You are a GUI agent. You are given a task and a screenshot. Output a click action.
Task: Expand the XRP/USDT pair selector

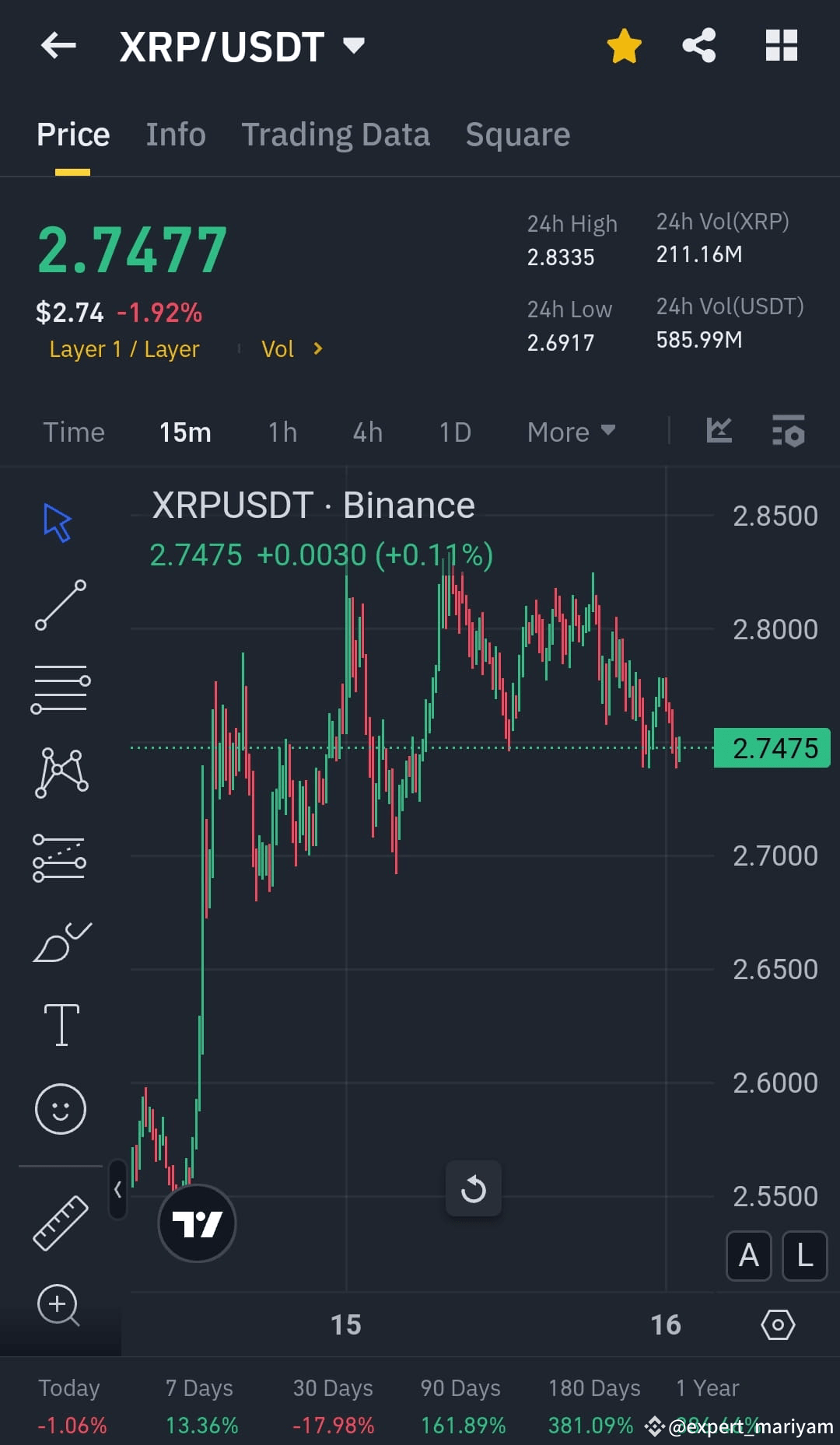[x=354, y=46]
